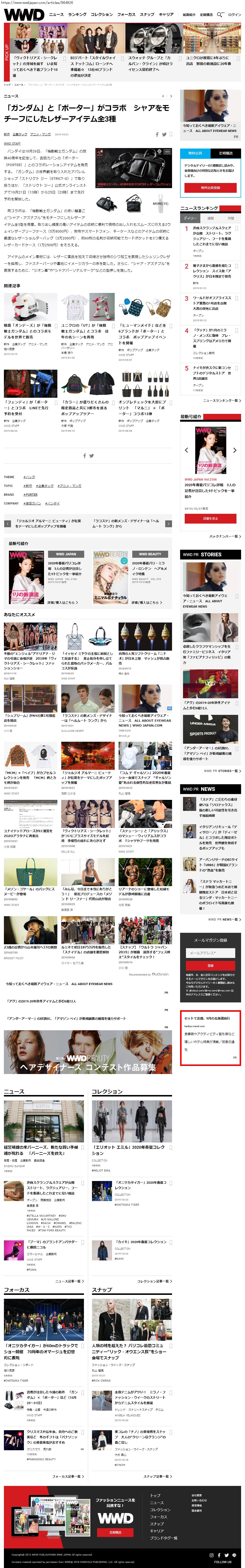This screenshot has height=1568, width=245.
Task: Show next magazine in 最新号紹介 carousel
Action: 235,451
